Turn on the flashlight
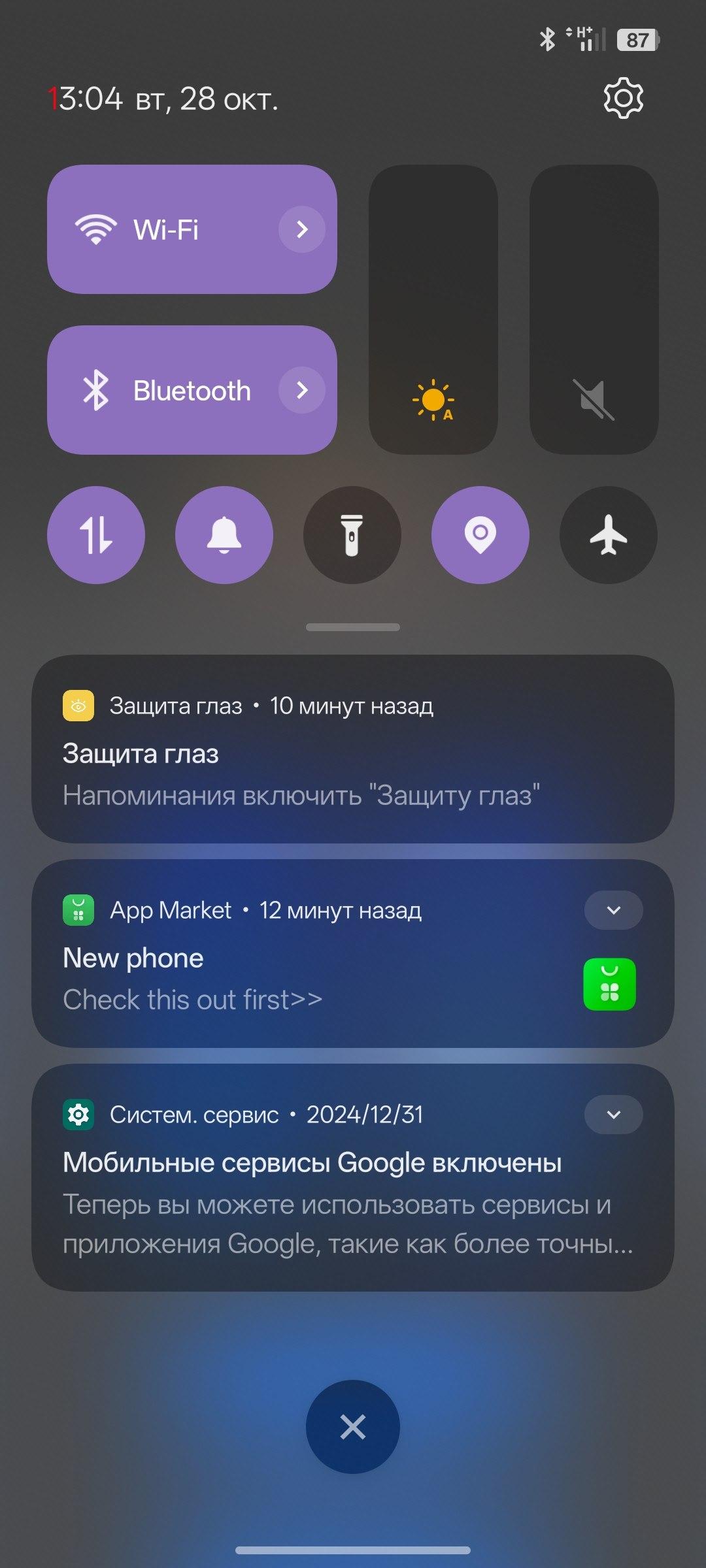The height and width of the screenshot is (1568, 706). [x=352, y=535]
